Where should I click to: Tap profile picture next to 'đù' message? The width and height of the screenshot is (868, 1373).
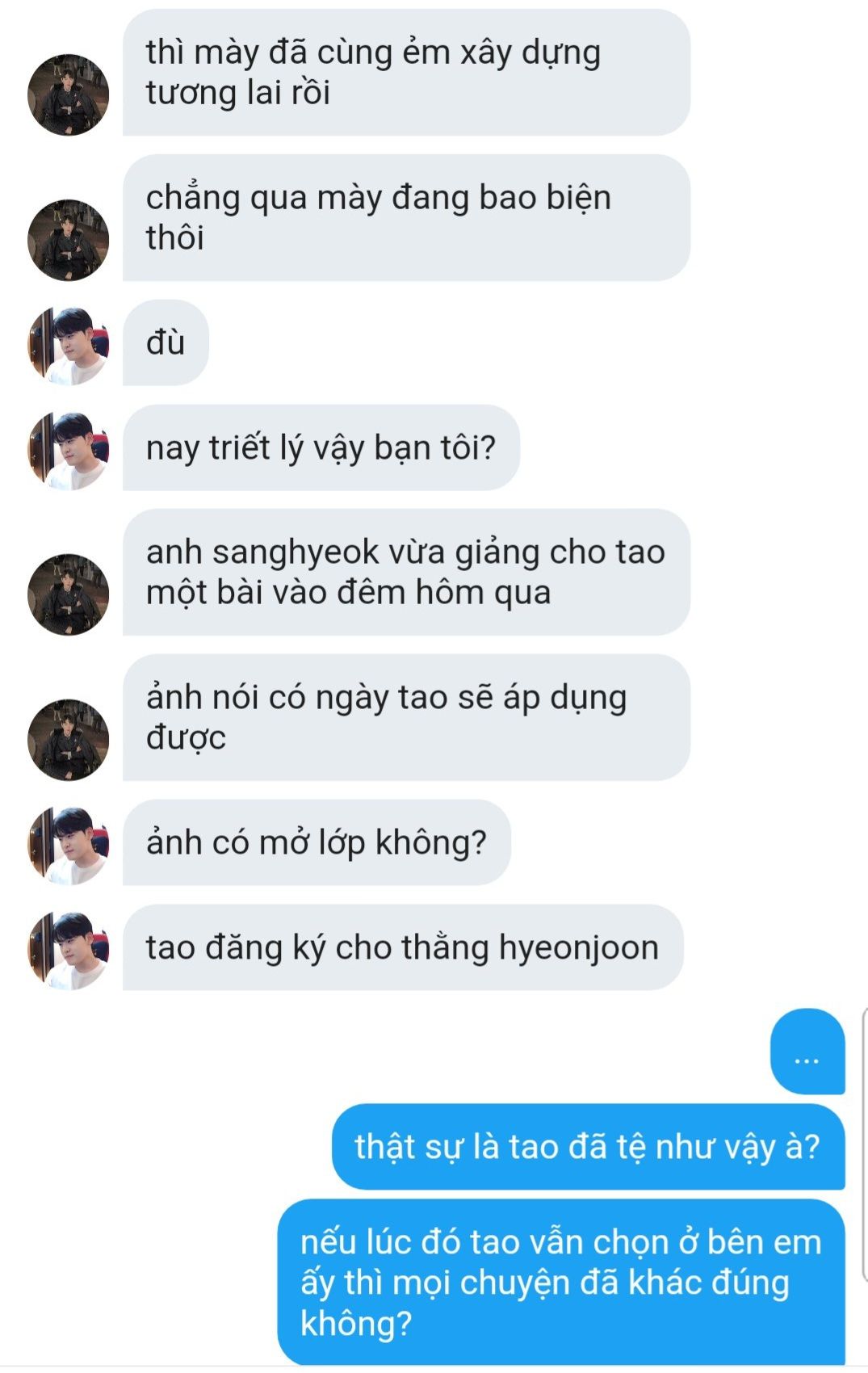[68, 345]
